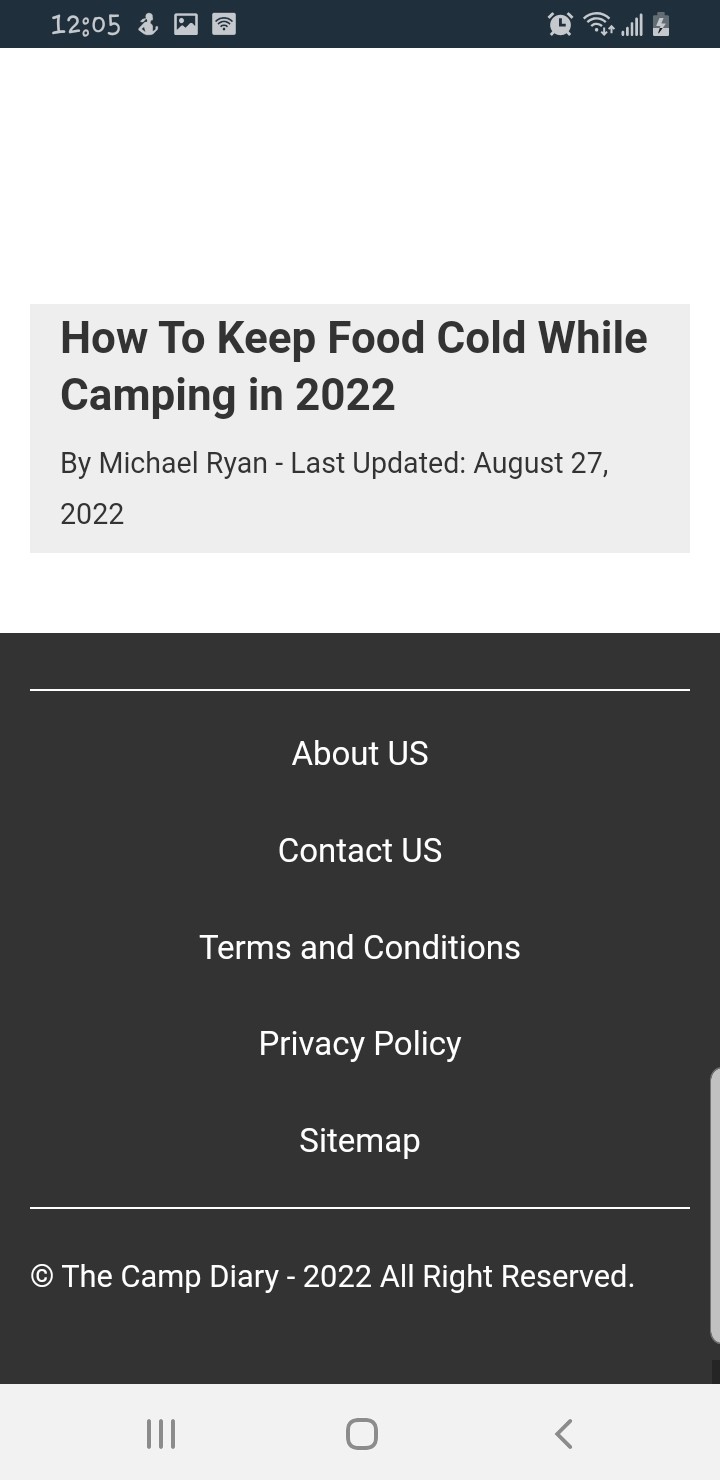Open the About US footer link
720x1480 pixels.
point(360,753)
